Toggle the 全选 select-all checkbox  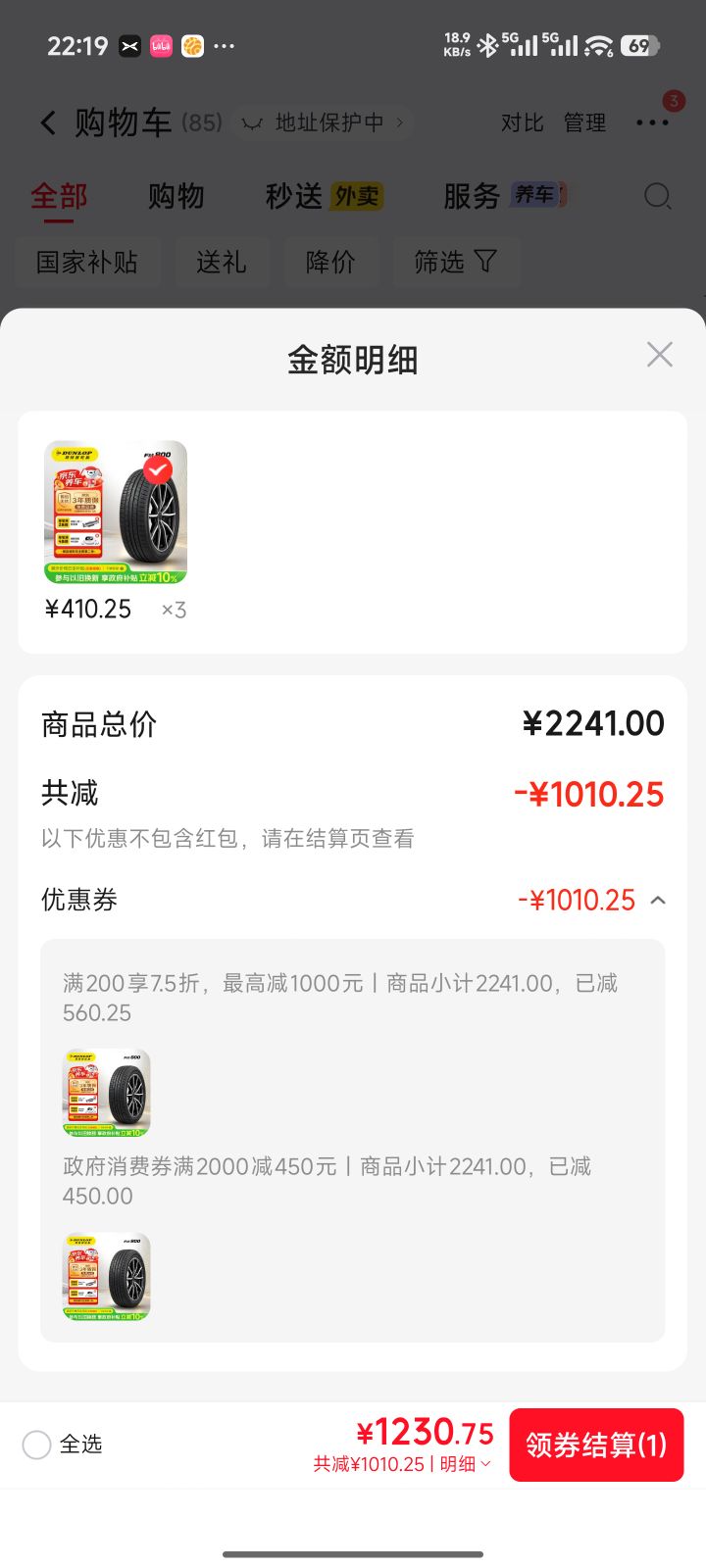pos(36,1445)
